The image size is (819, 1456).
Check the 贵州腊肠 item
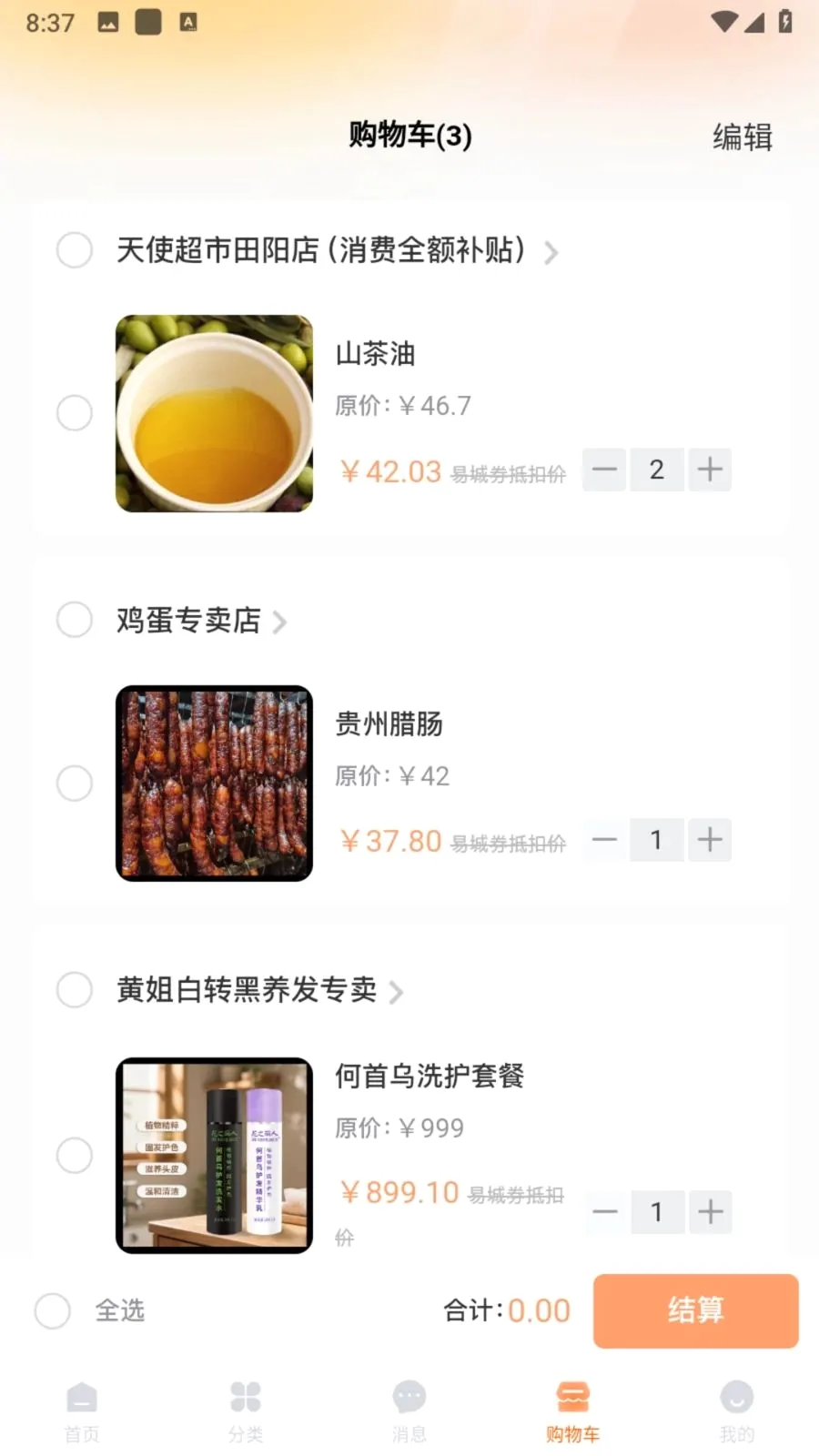coord(75,783)
